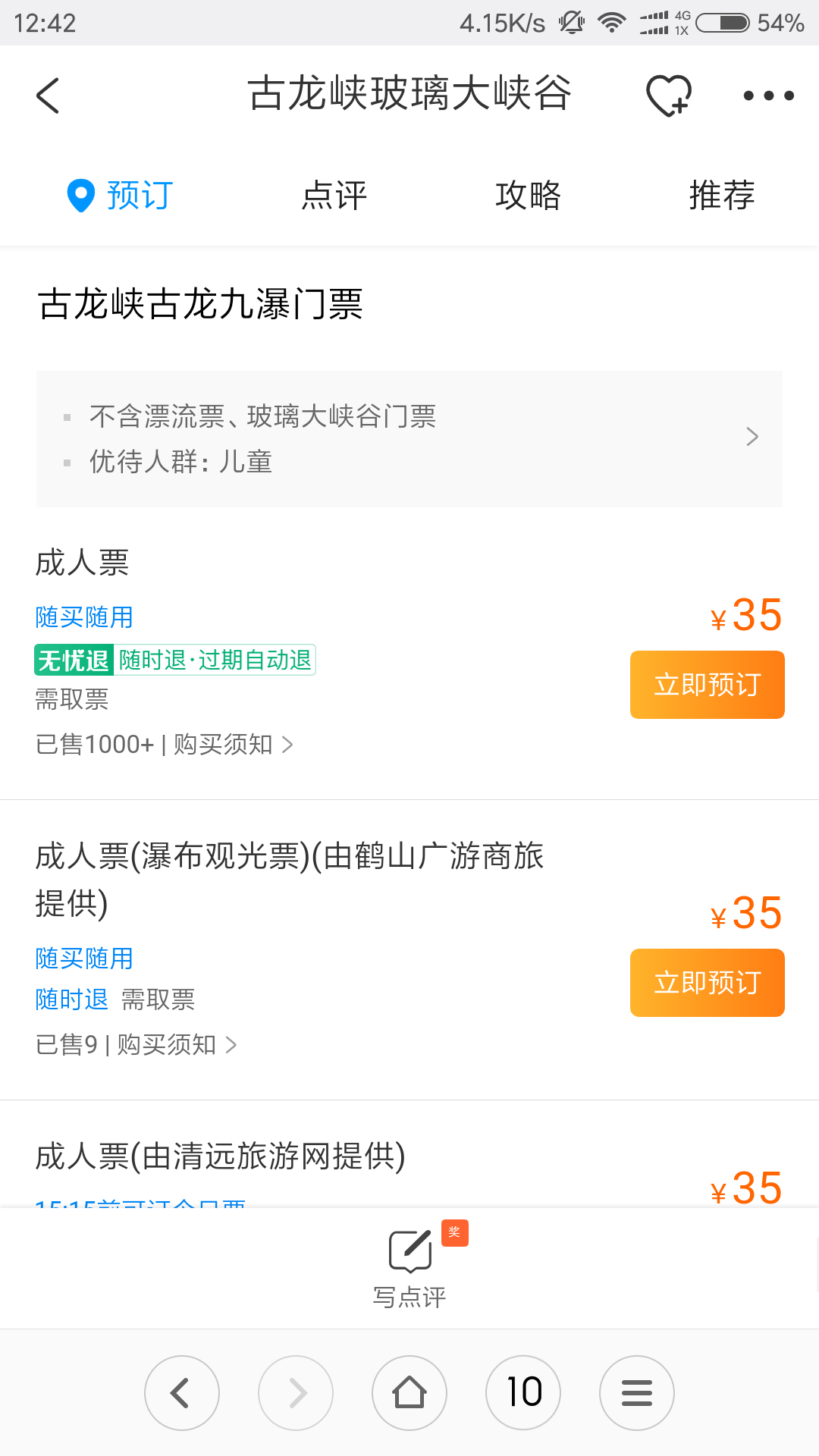Write a review via 写点评

tap(409, 1266)
